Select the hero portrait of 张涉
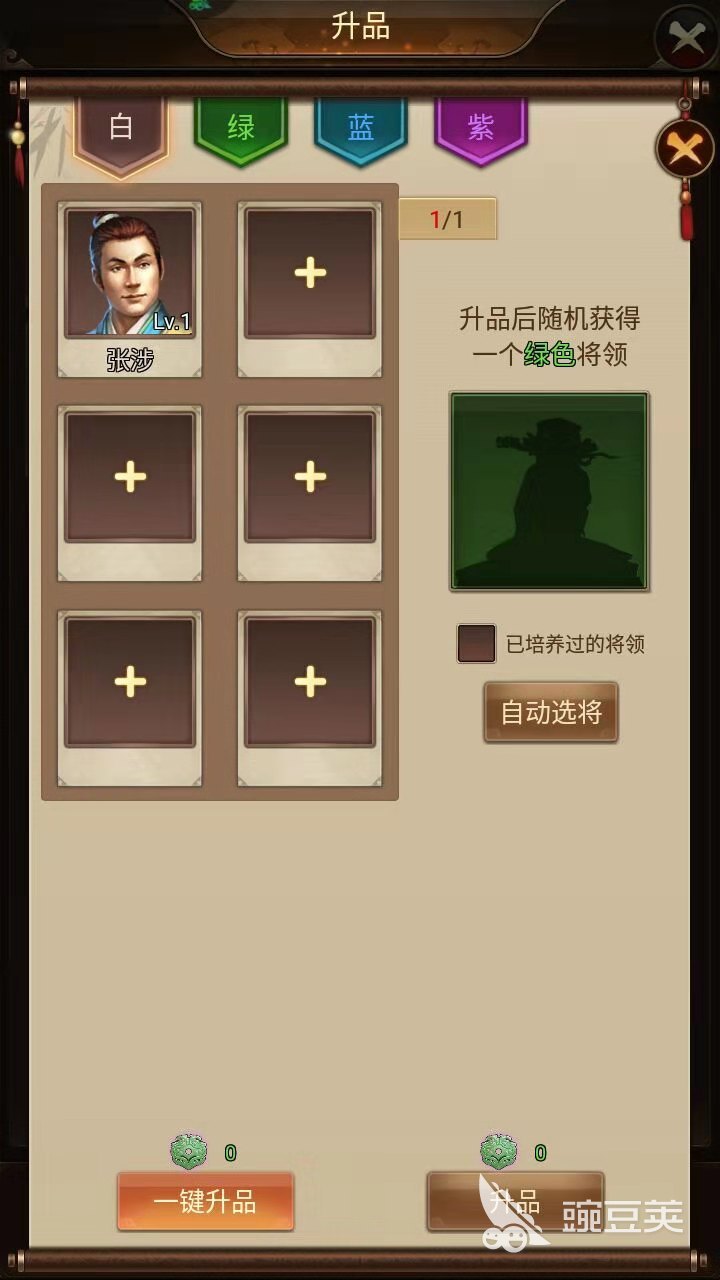 [x=130, y=275]
